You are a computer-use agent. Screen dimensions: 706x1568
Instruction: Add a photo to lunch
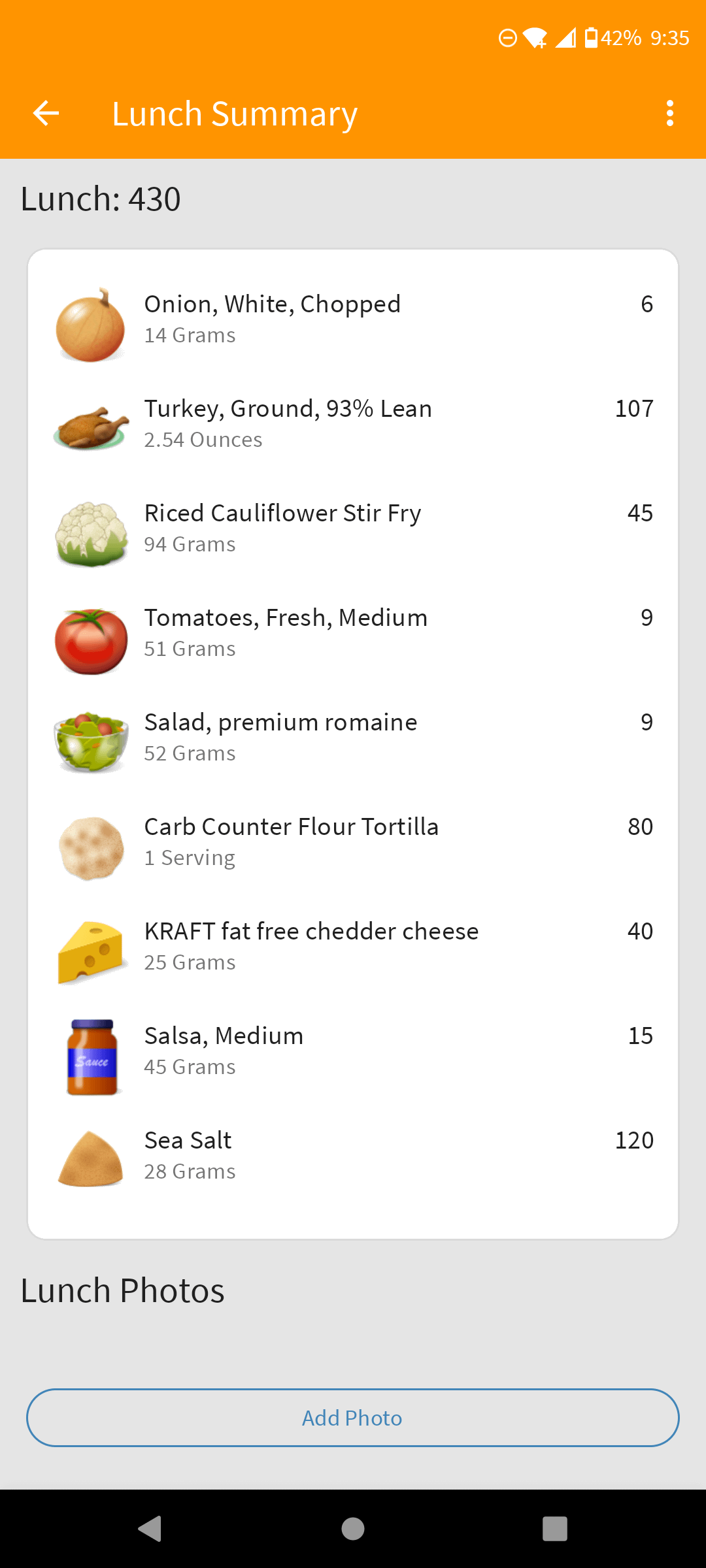(353, 1418)
